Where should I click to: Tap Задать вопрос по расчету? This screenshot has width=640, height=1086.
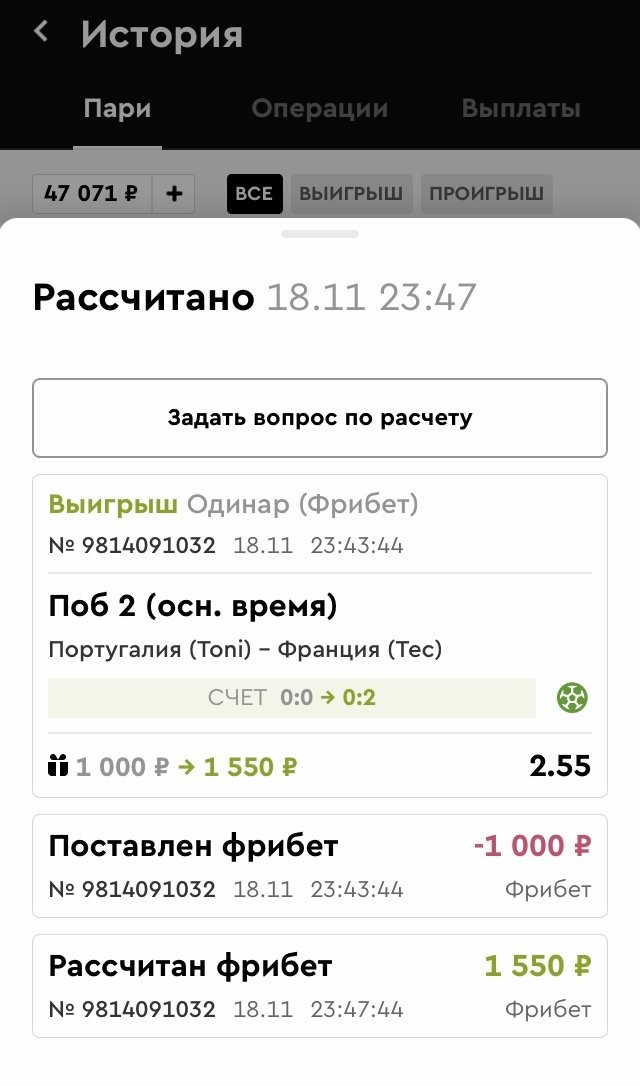pos(320,418)
